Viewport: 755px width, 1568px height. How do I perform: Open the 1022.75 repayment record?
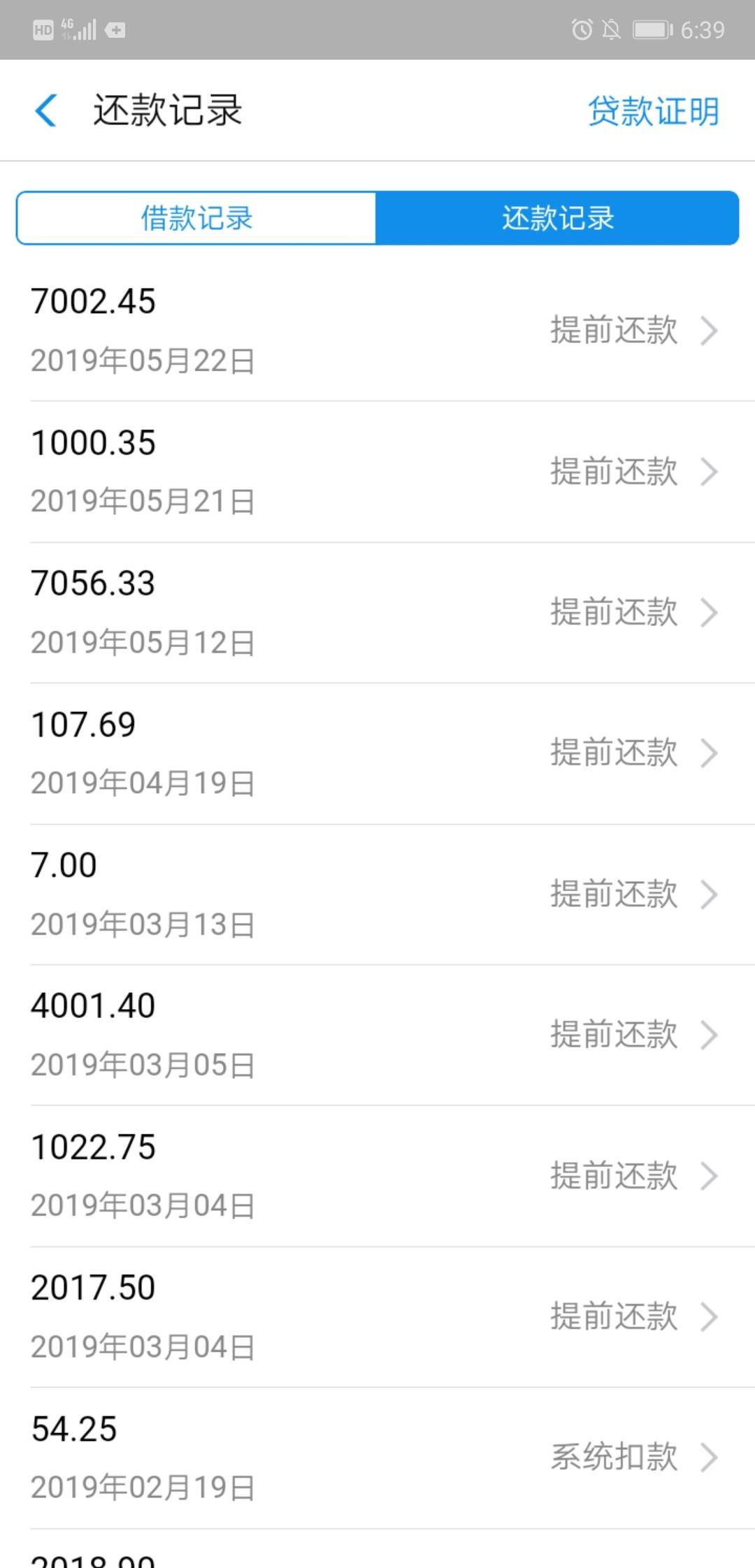coord(377,1176)
